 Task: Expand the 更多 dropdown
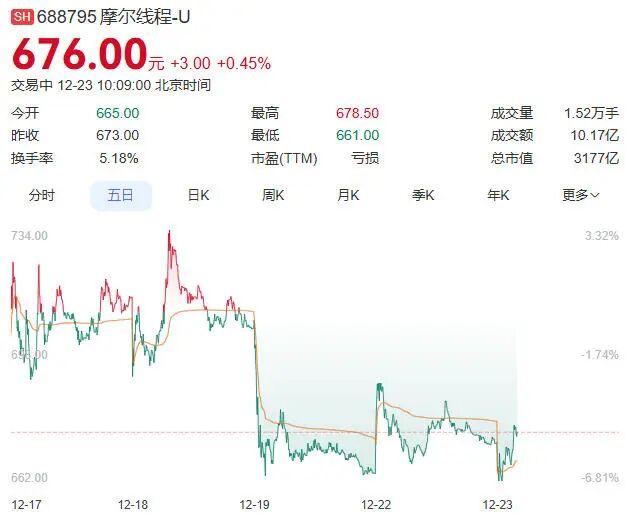coord(580,196)
